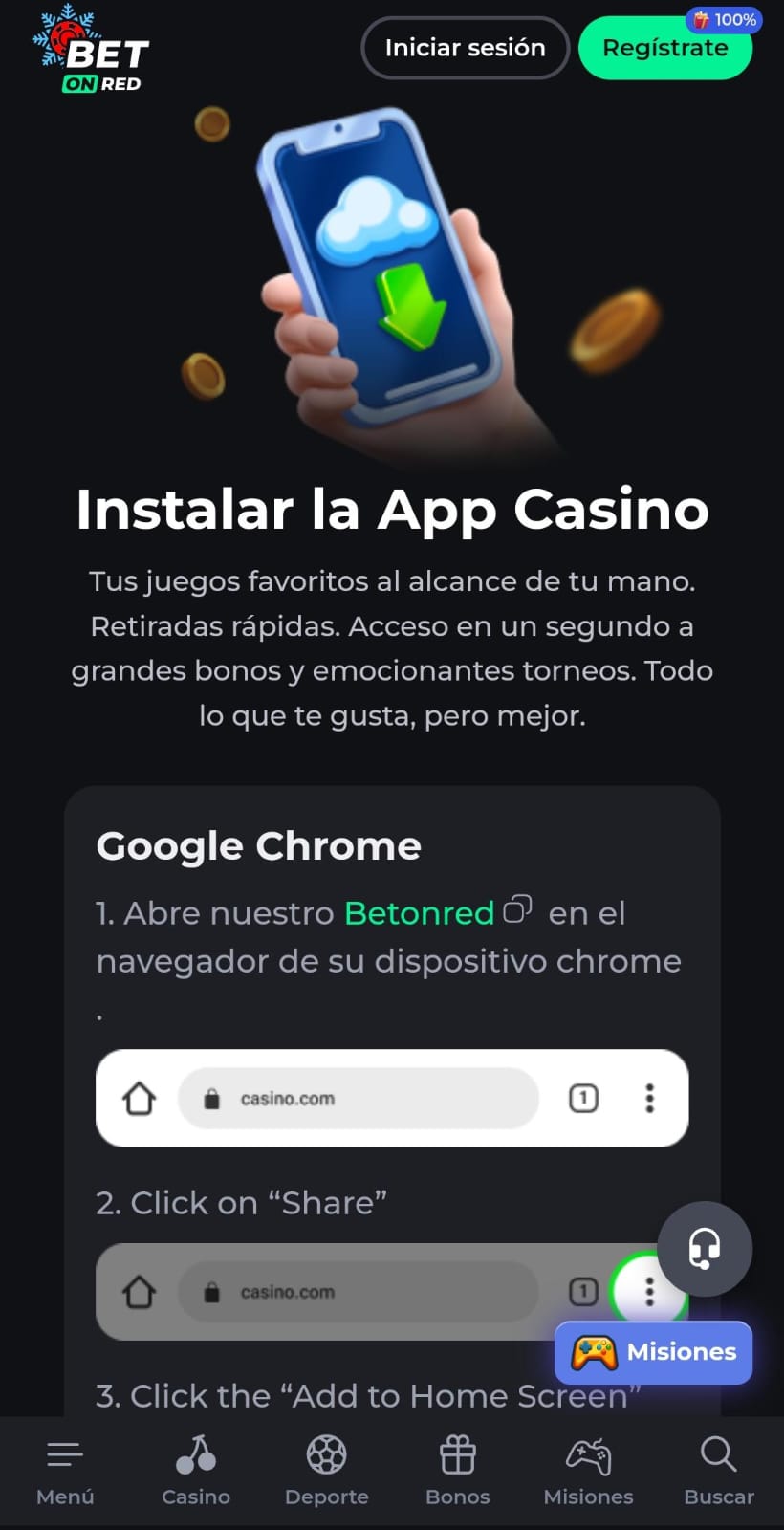The height and width of the screenshot is (1530, 784).
Task: Go to the Bet On Red home logo
Action: tap(91, 50)
